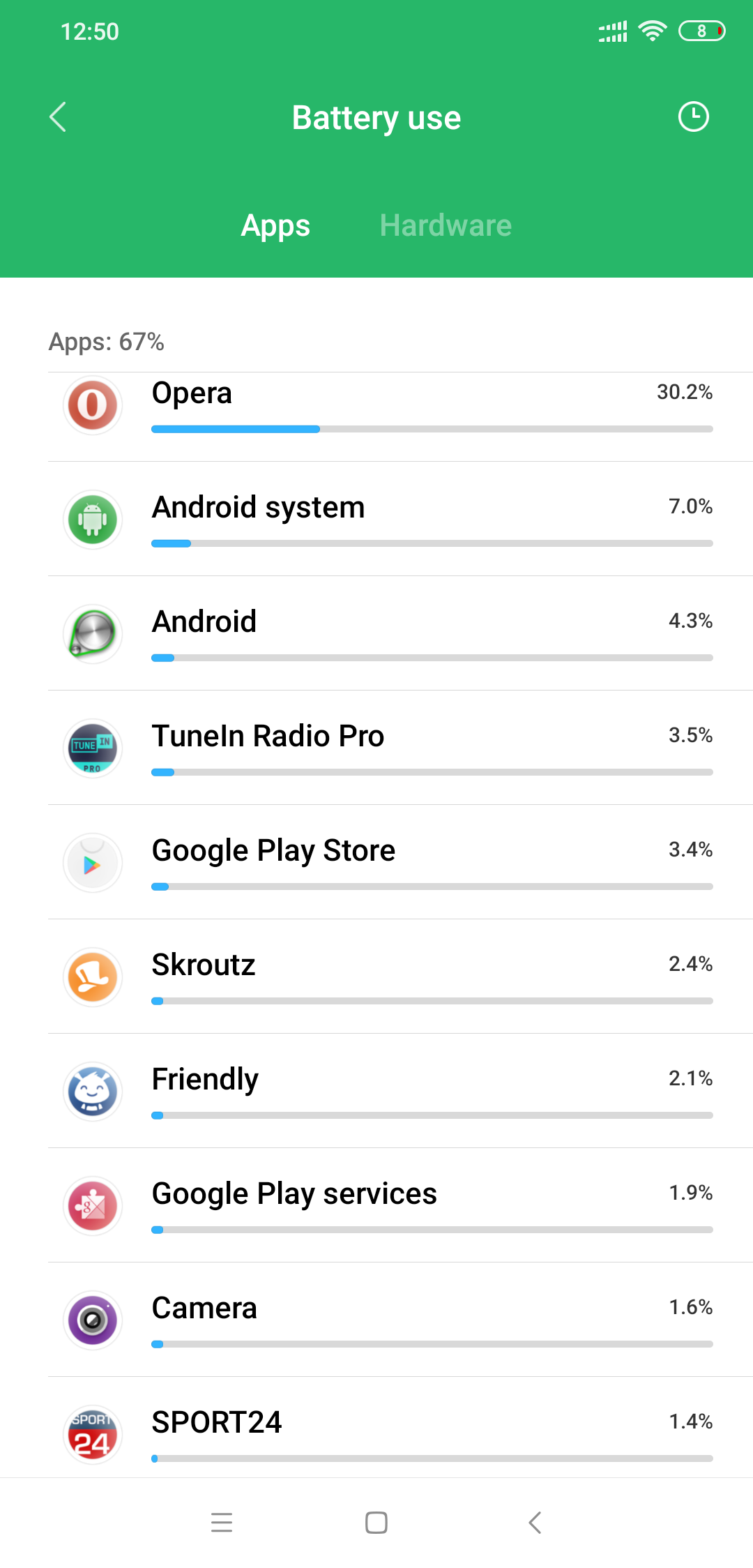
Task: Open the Android 4.3% row
Action: pyautogui.click(x=400, y=633)
